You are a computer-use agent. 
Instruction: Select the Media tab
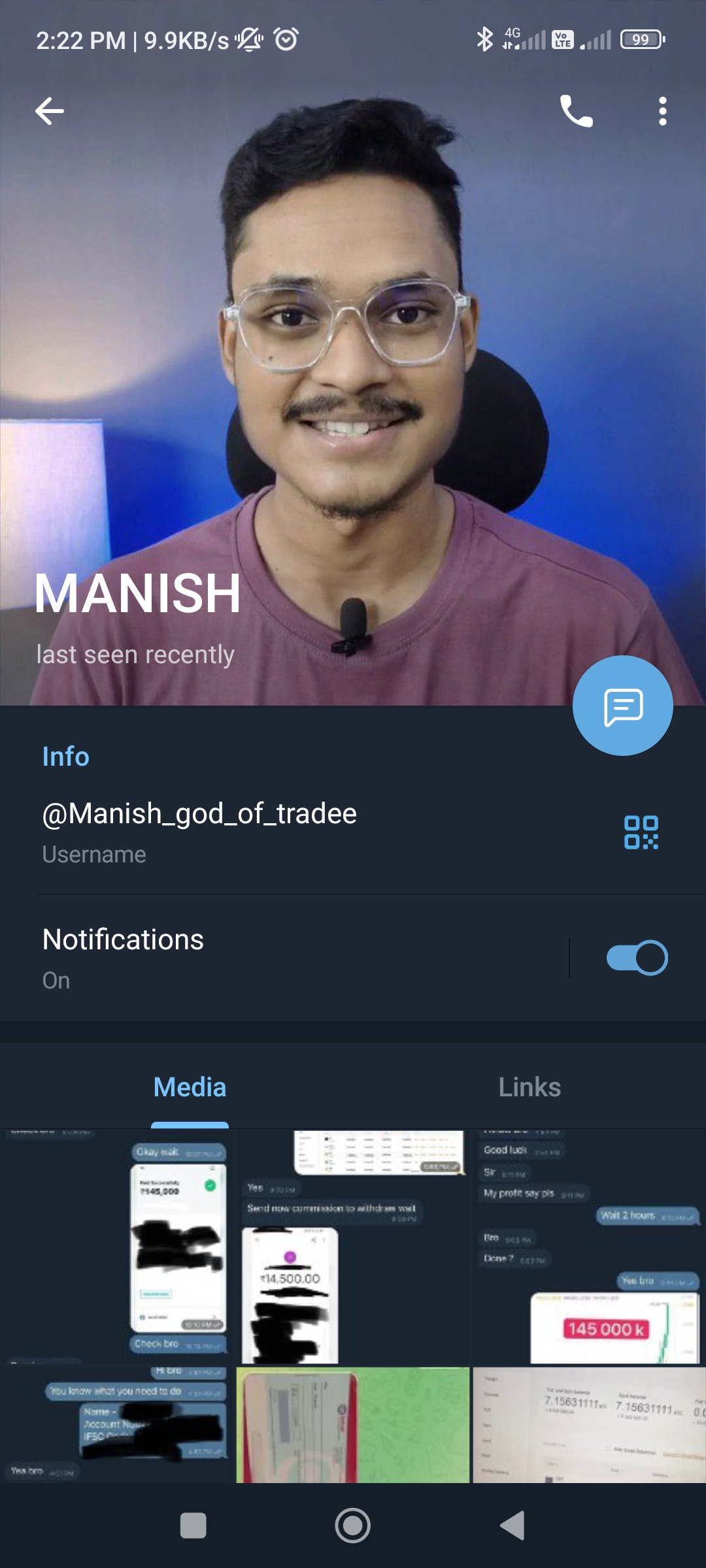pyautogui.click(x=190, y=1087)
